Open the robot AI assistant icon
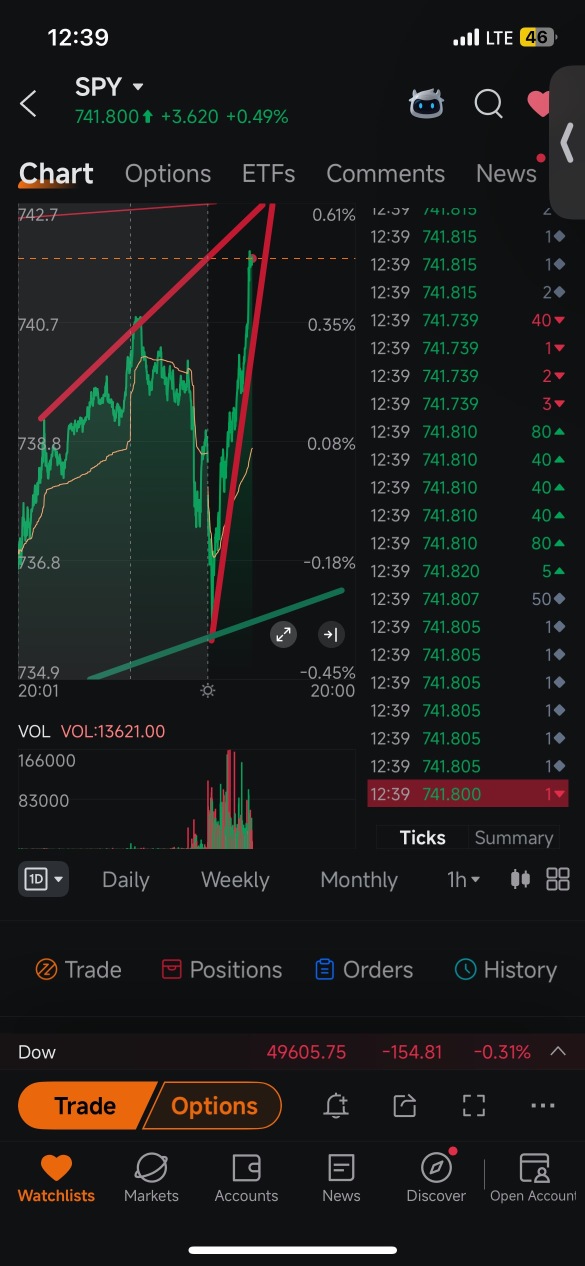 427,103
